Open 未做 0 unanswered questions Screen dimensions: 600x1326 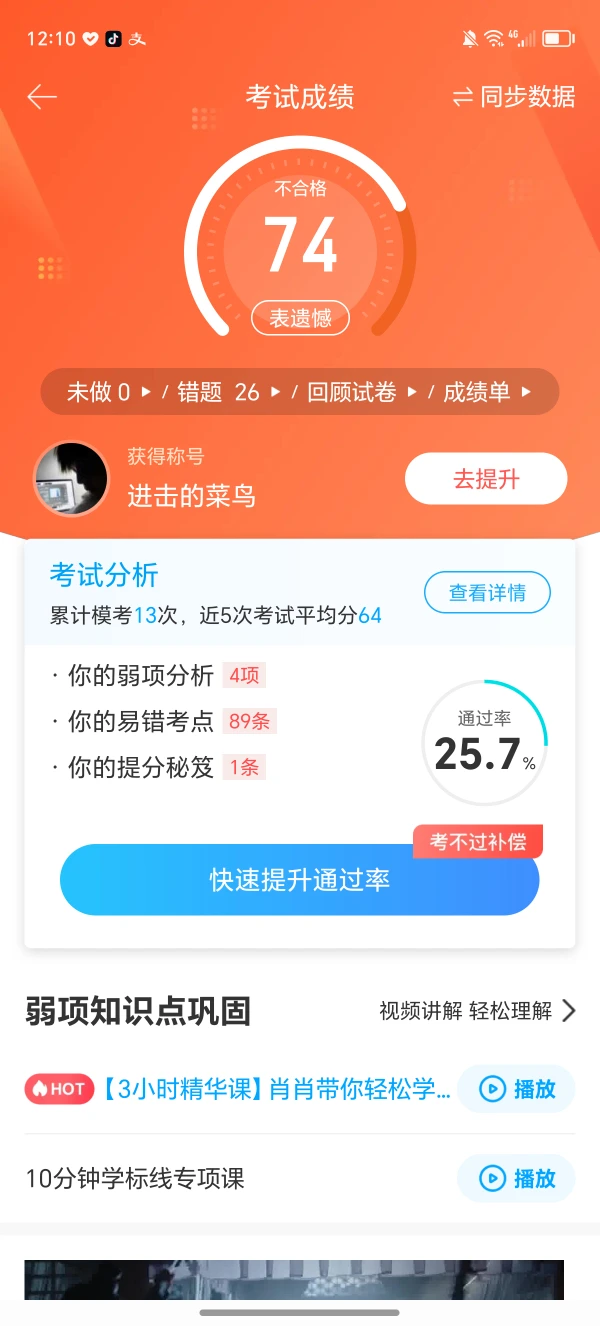(108, 392)
